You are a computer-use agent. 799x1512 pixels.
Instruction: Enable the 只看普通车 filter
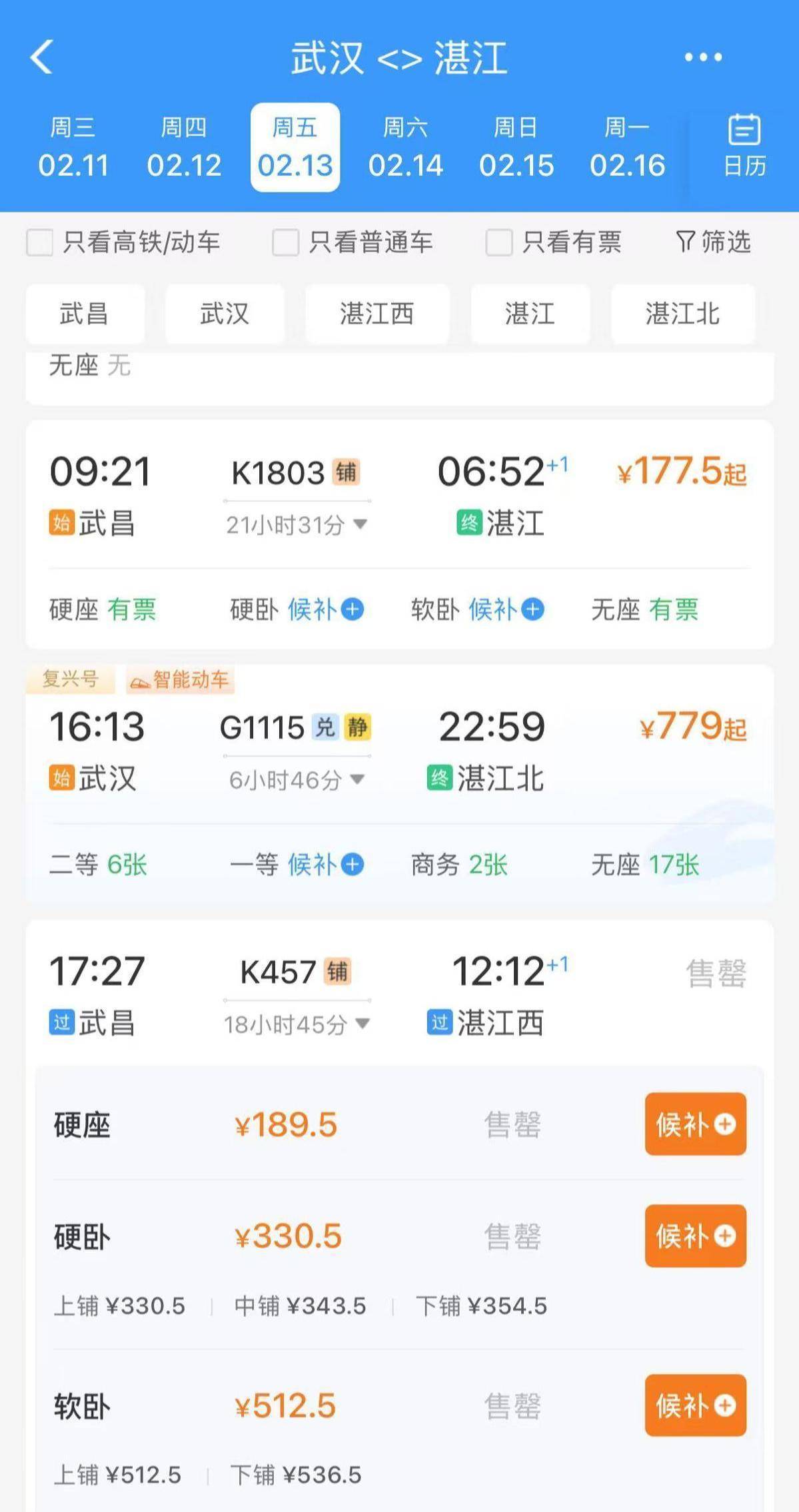click(286, 242)
